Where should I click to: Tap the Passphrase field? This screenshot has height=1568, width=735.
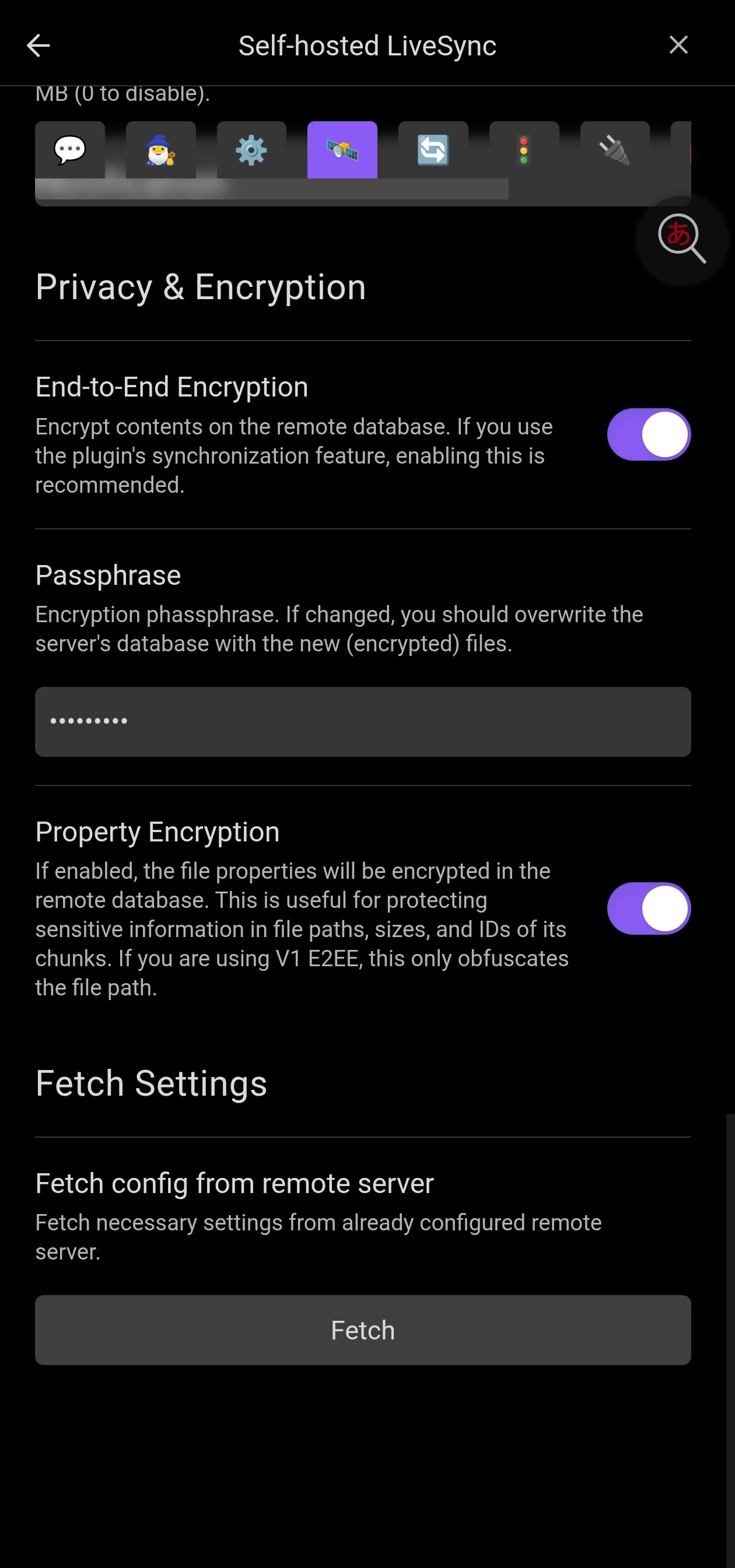[363, 722]
